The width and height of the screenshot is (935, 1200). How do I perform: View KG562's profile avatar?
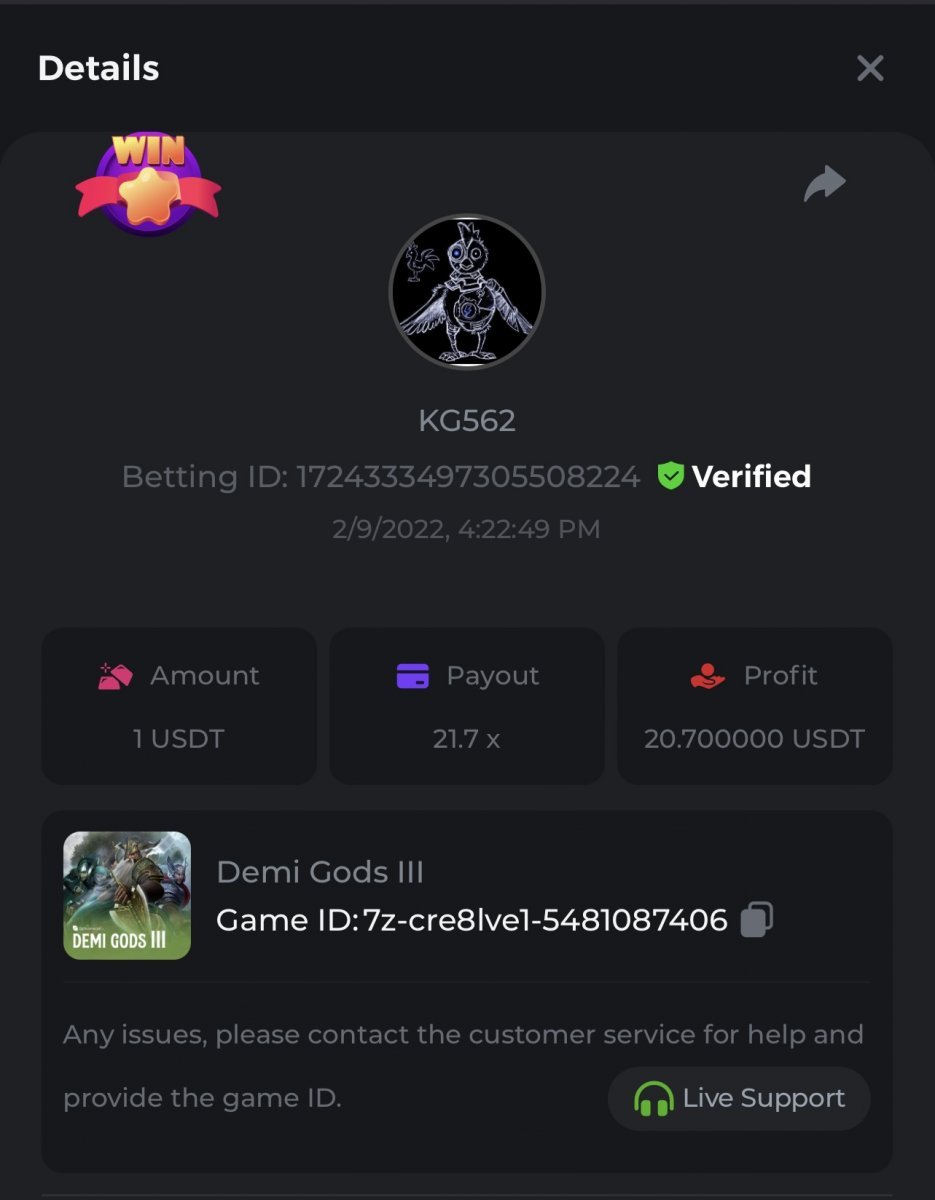466,292
